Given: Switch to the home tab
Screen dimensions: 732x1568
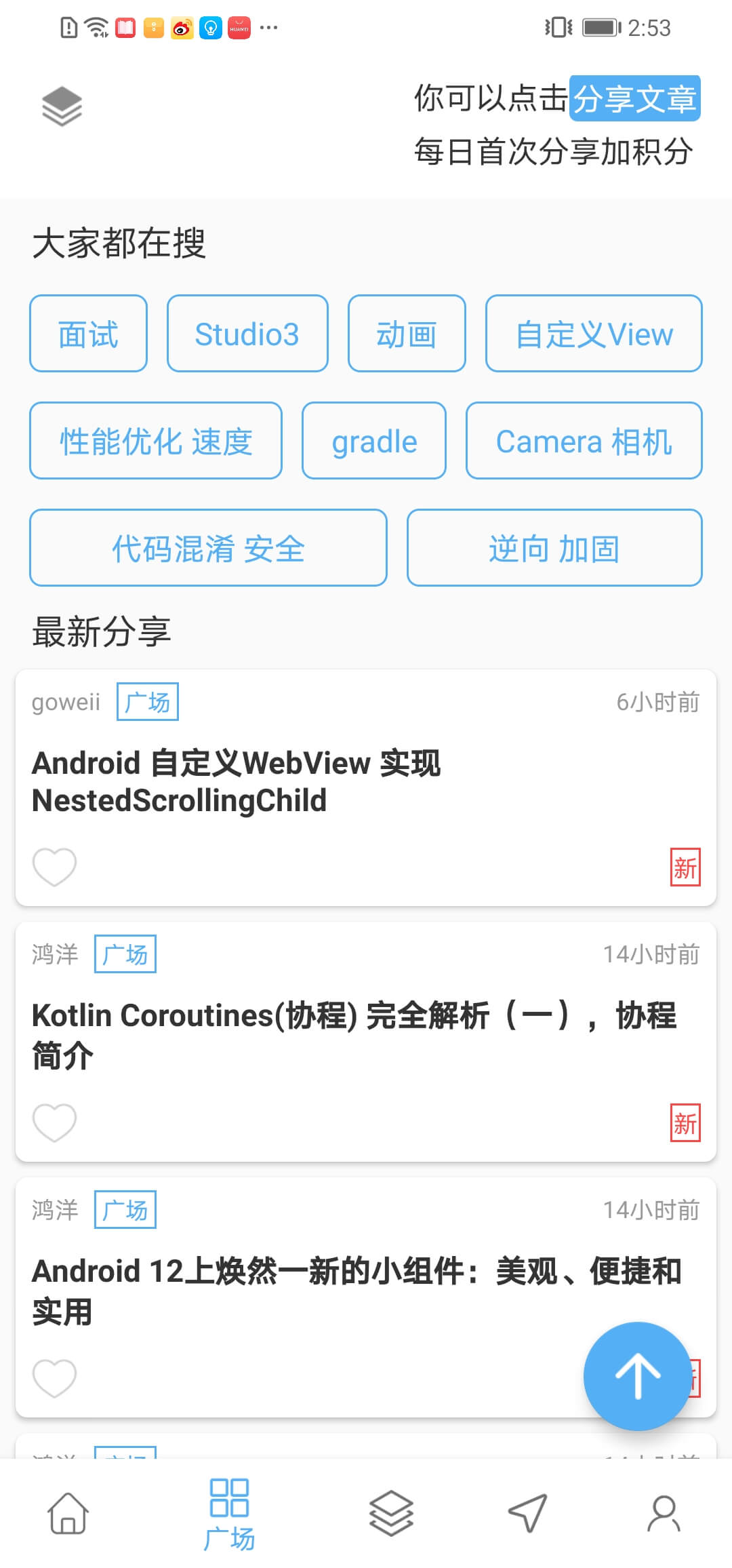Looking at the screenshot, I should (x=68, y=1513).
